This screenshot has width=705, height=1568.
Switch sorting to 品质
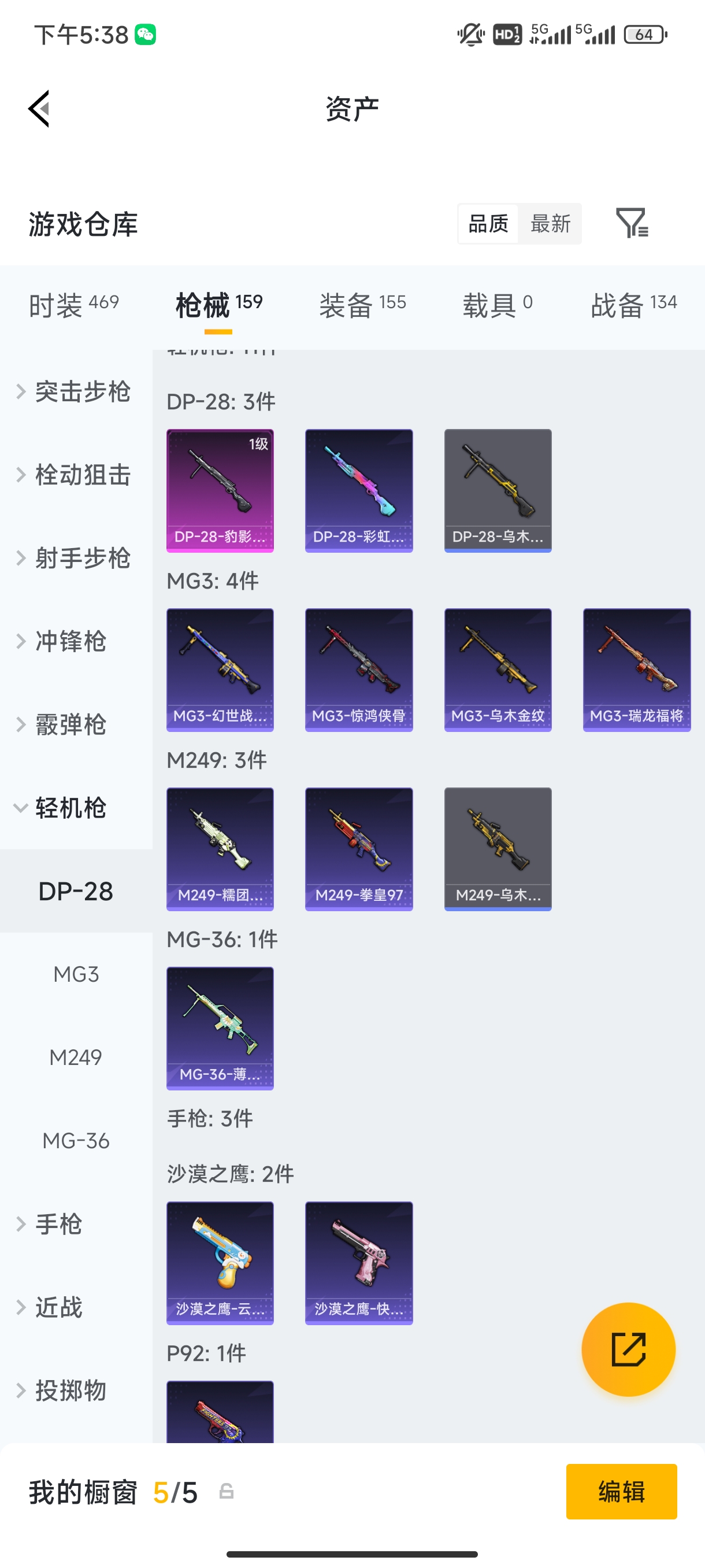coord(487,223)
